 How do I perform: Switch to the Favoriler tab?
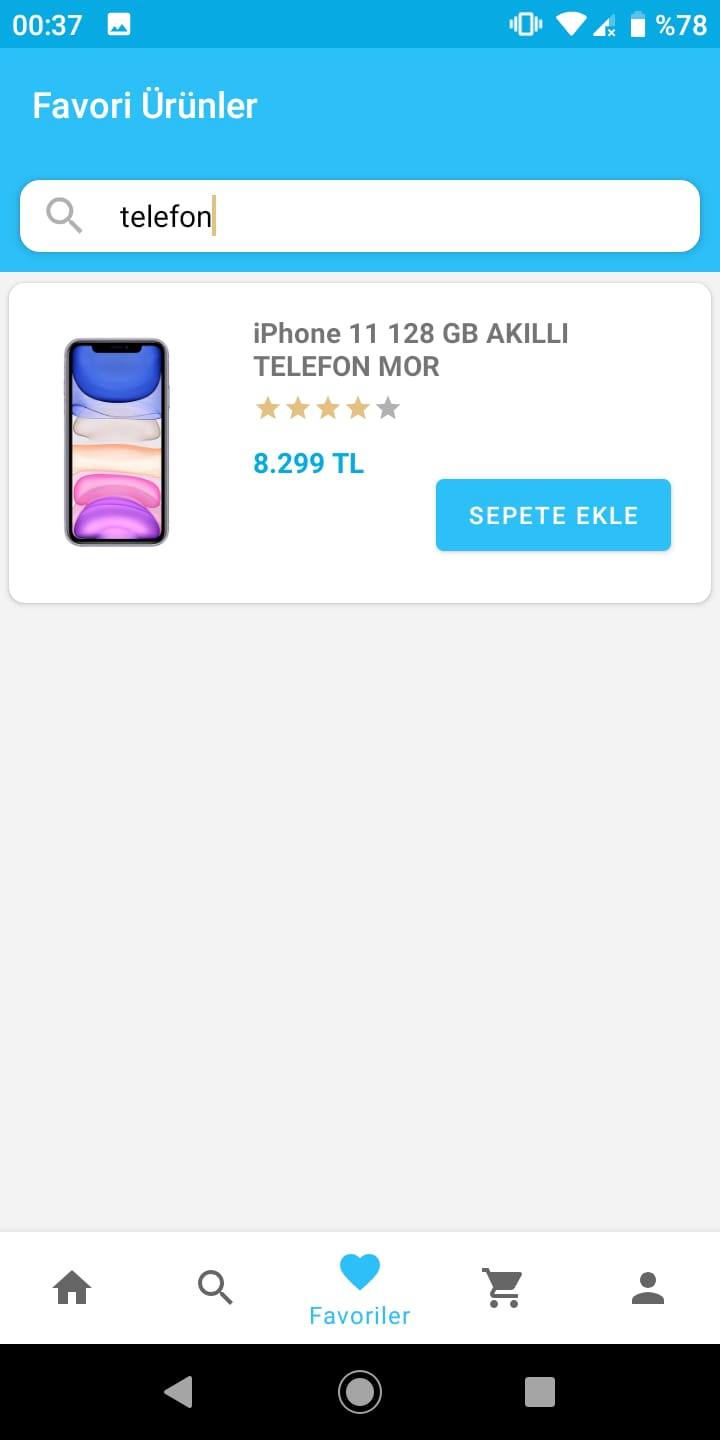pos(360,1290)
